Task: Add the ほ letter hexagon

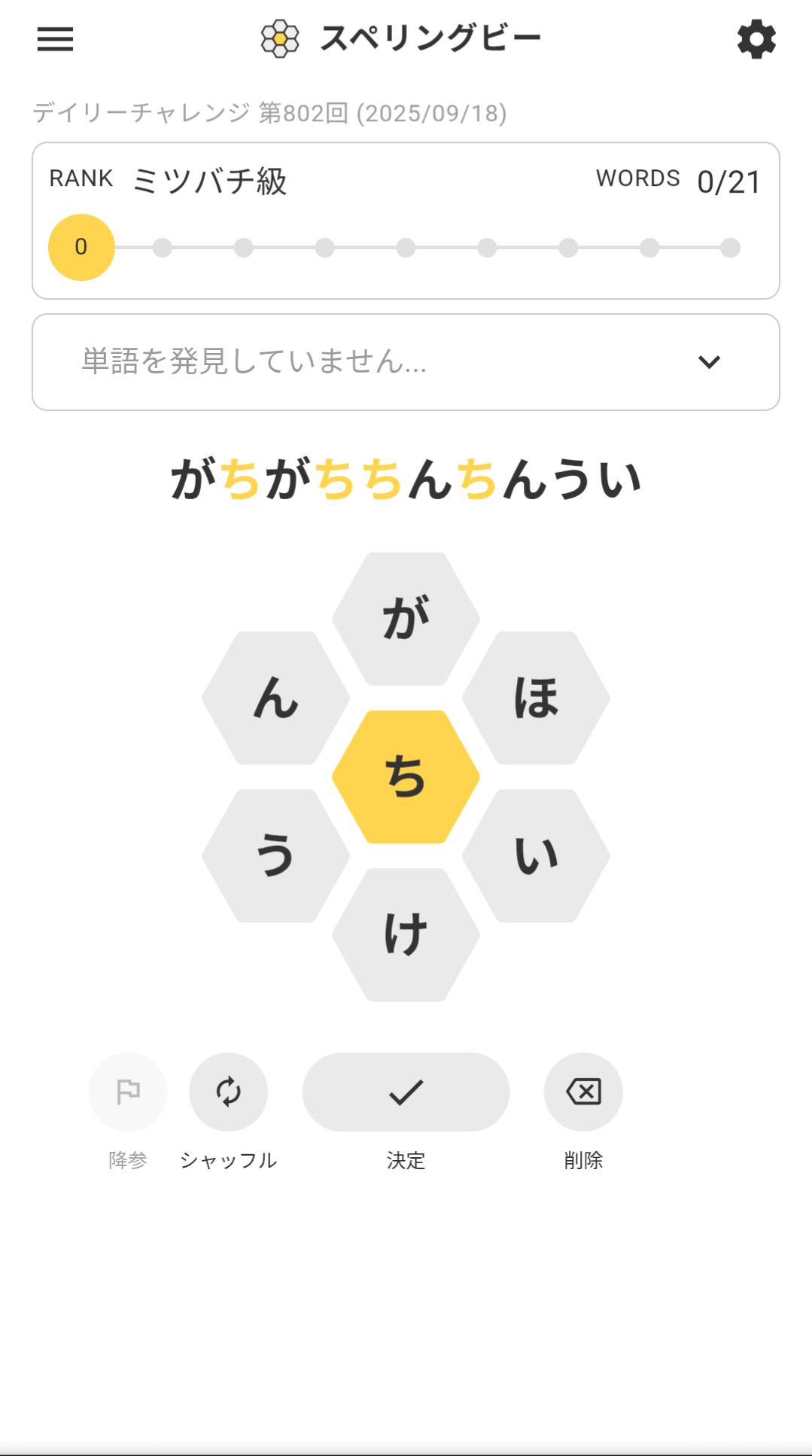Action: [x=536, y=698]
